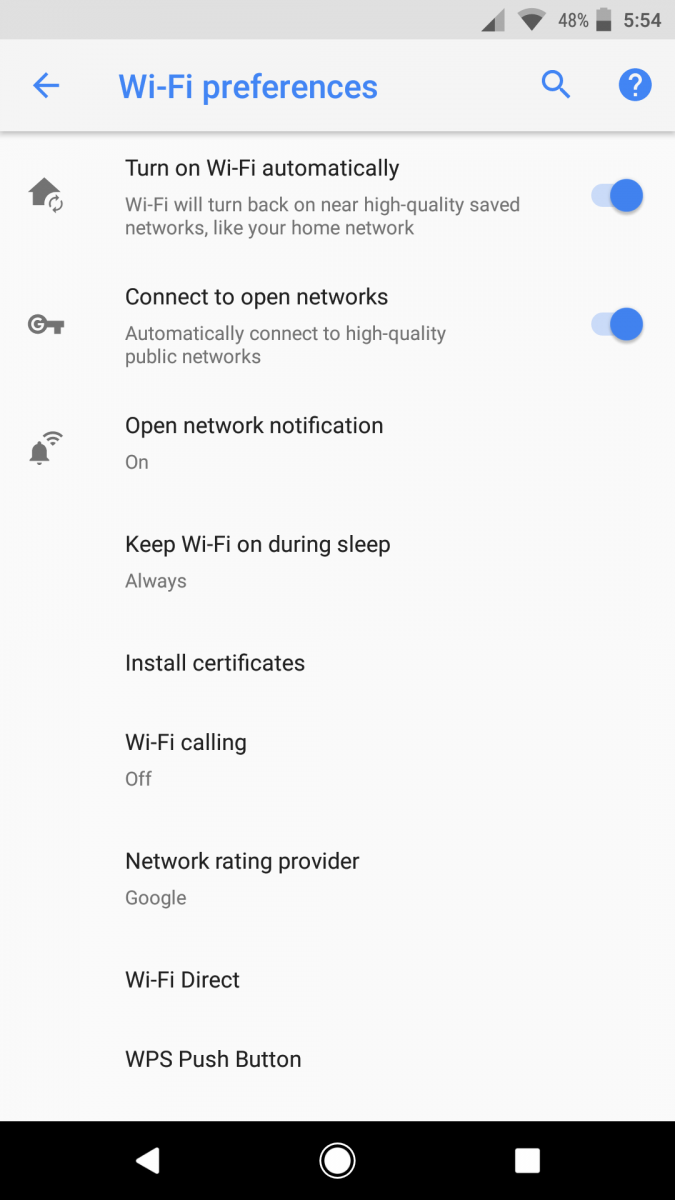Open the Open network notification setting

coord(337,443)
